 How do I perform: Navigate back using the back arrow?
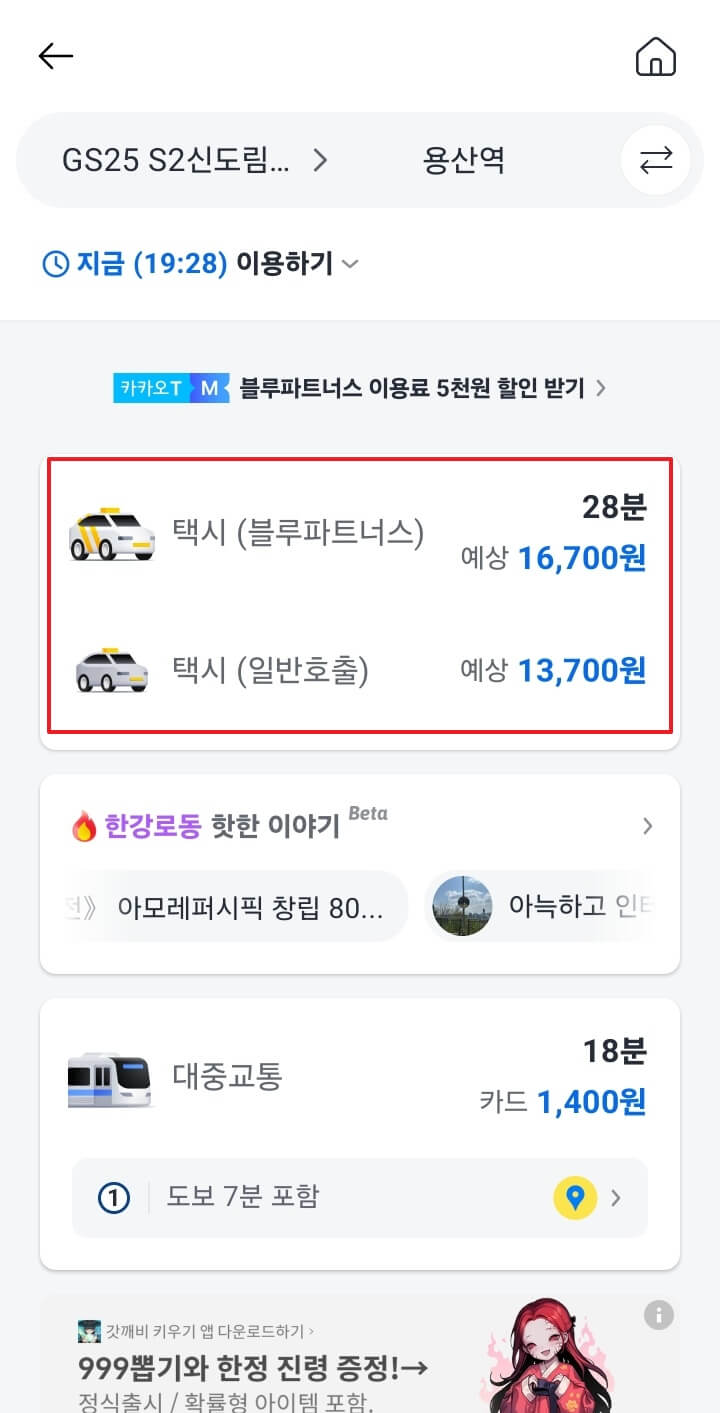point(55,55)
